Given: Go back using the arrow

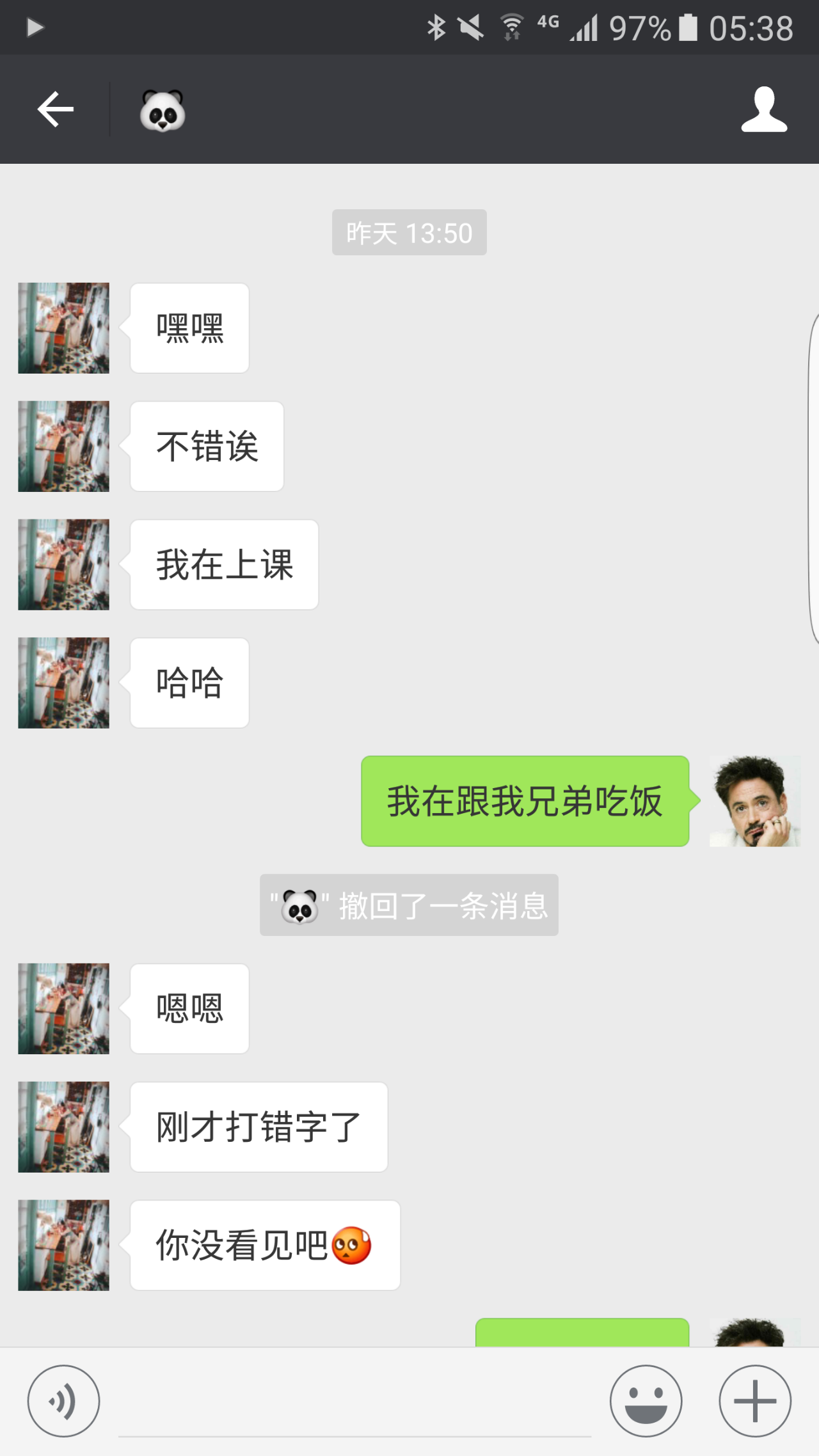Looking at the screenshot, I should pos(56,109).
